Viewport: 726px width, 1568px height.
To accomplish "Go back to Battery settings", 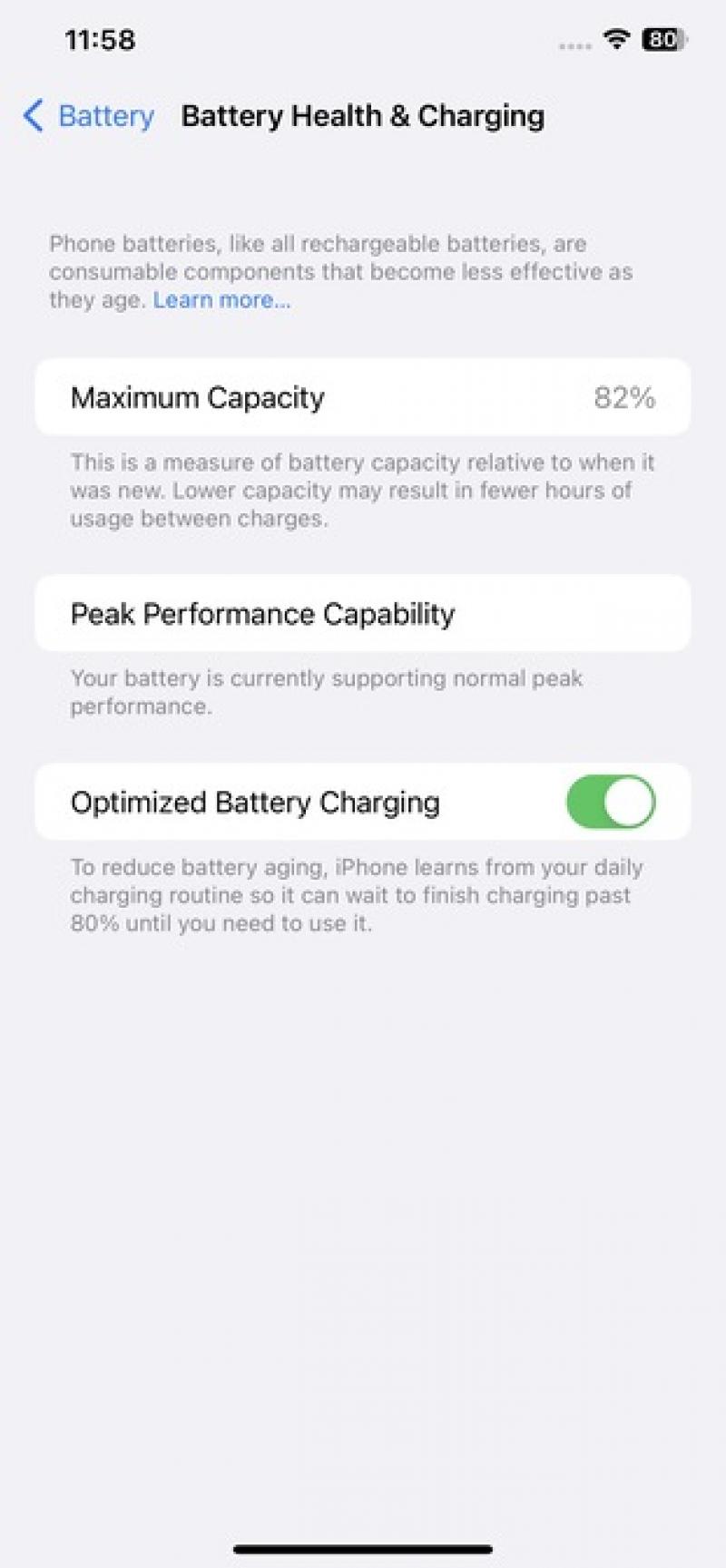I will pos(89,116).
